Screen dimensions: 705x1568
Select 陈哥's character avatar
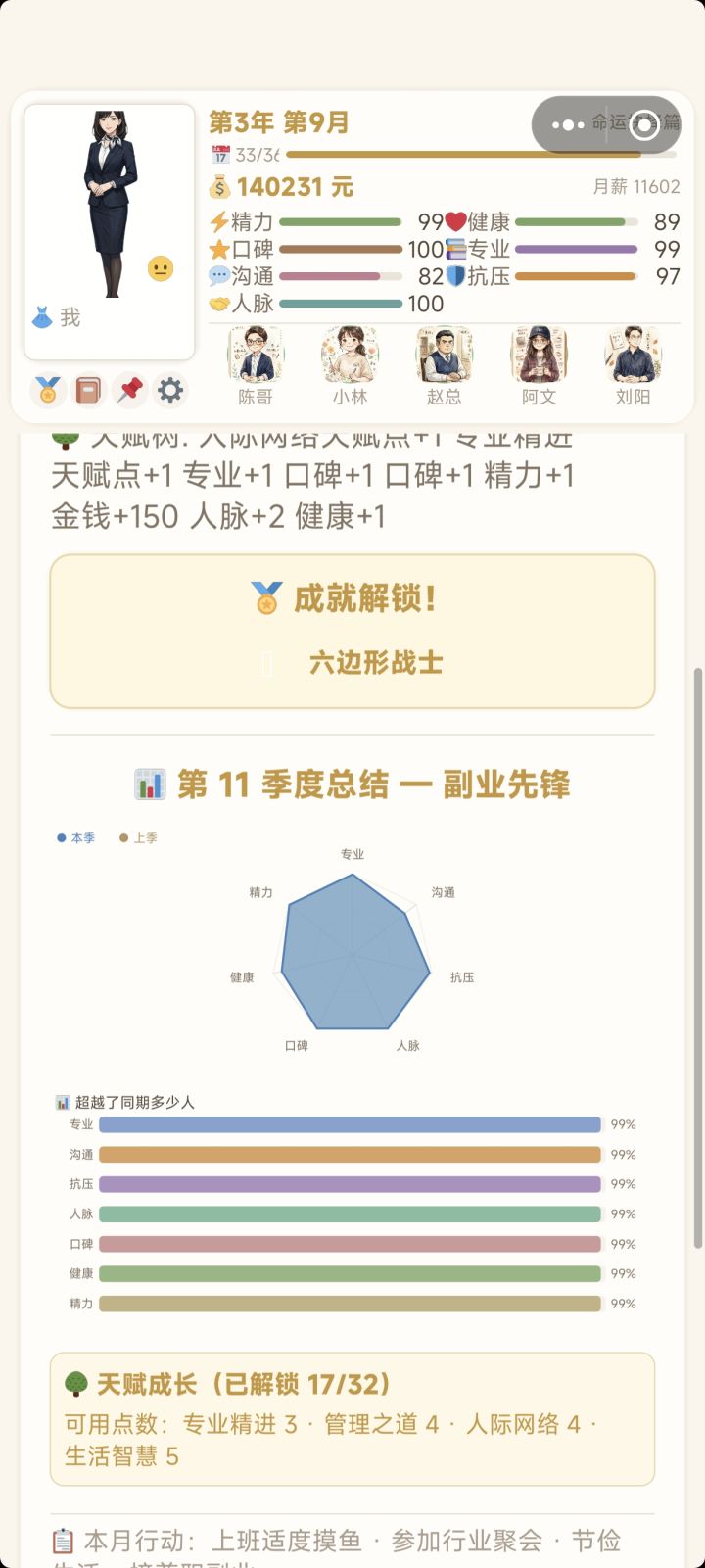254,356
